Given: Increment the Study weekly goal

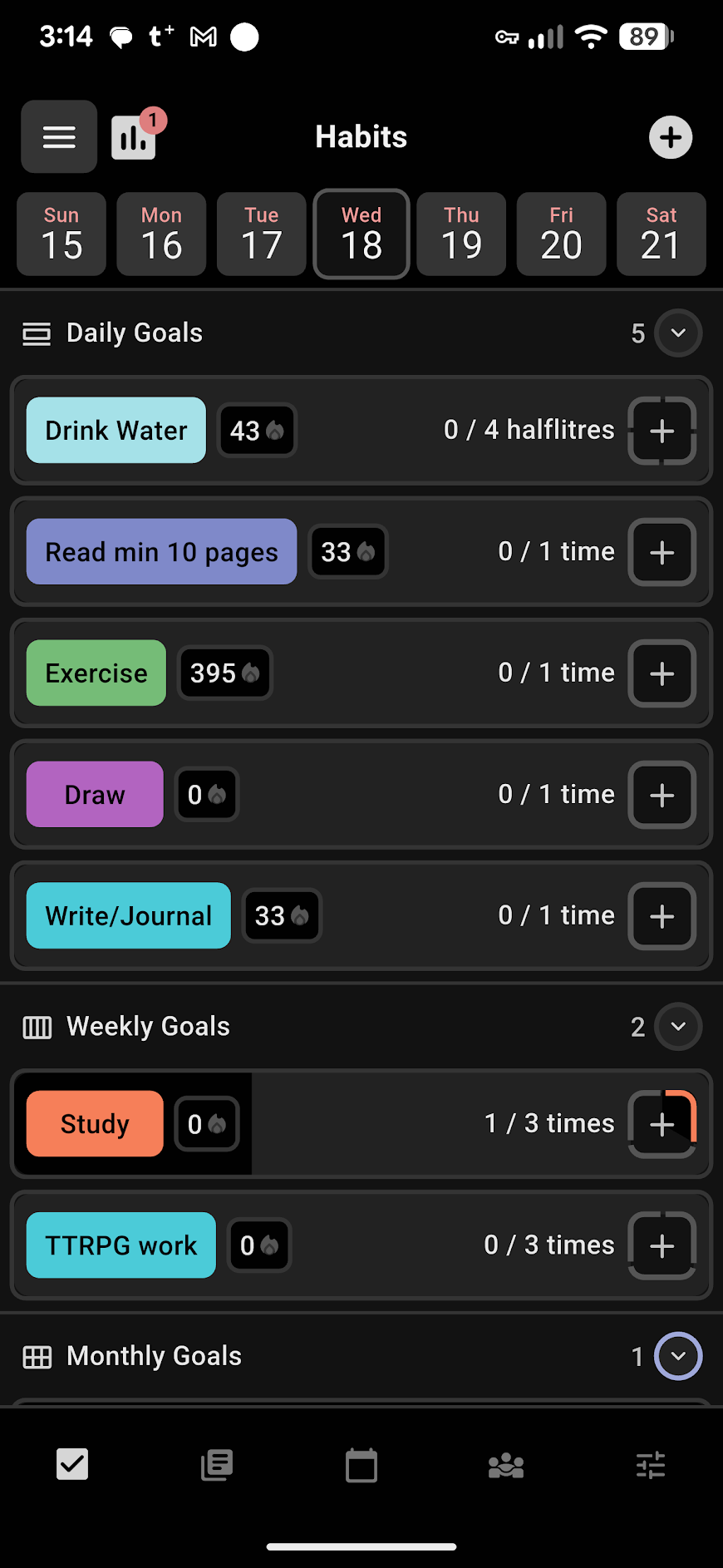Looking at the screenshot, I should [662, 1123].
